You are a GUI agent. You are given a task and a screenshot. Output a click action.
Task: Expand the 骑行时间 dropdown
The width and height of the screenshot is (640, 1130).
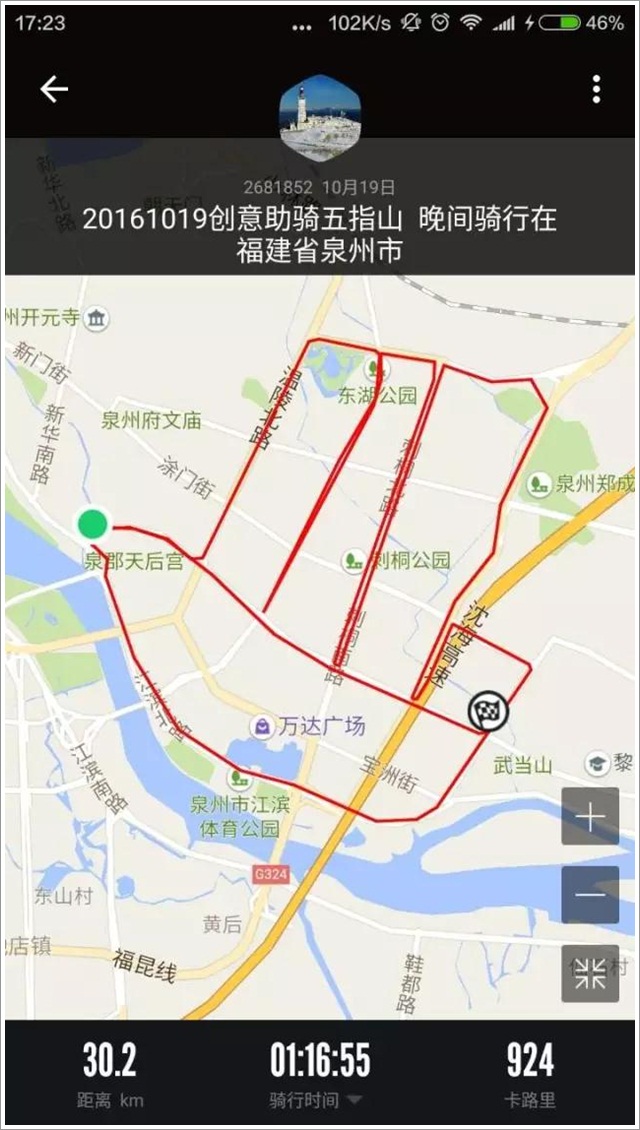[x=353, y=1100]
